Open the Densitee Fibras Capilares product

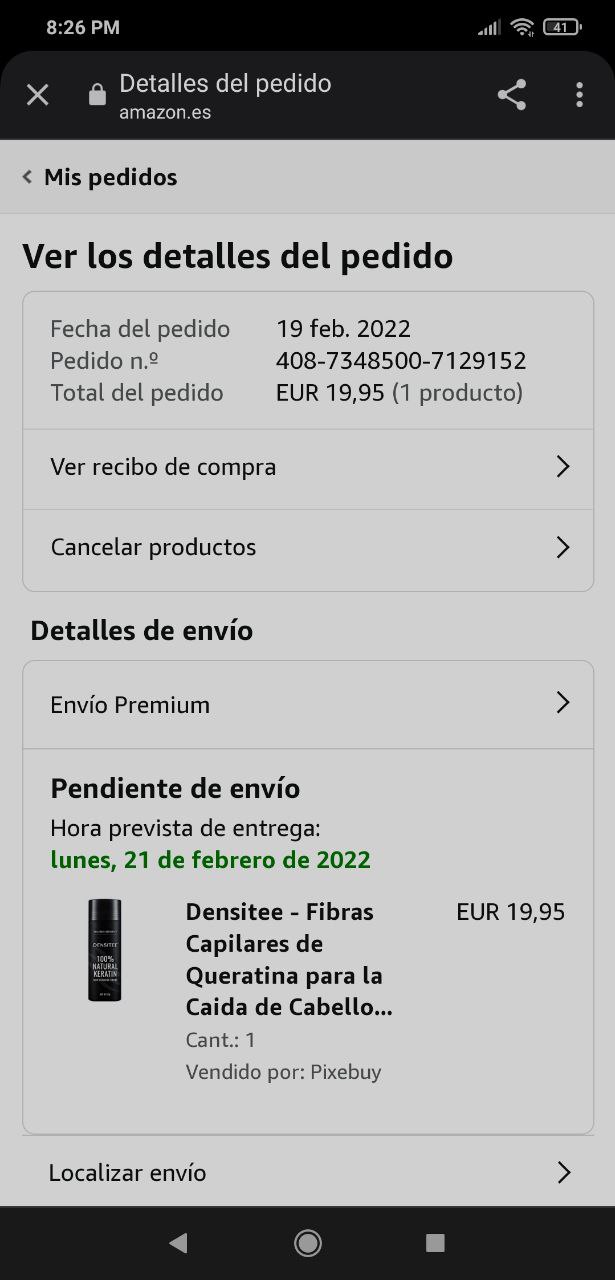(289, 959)
